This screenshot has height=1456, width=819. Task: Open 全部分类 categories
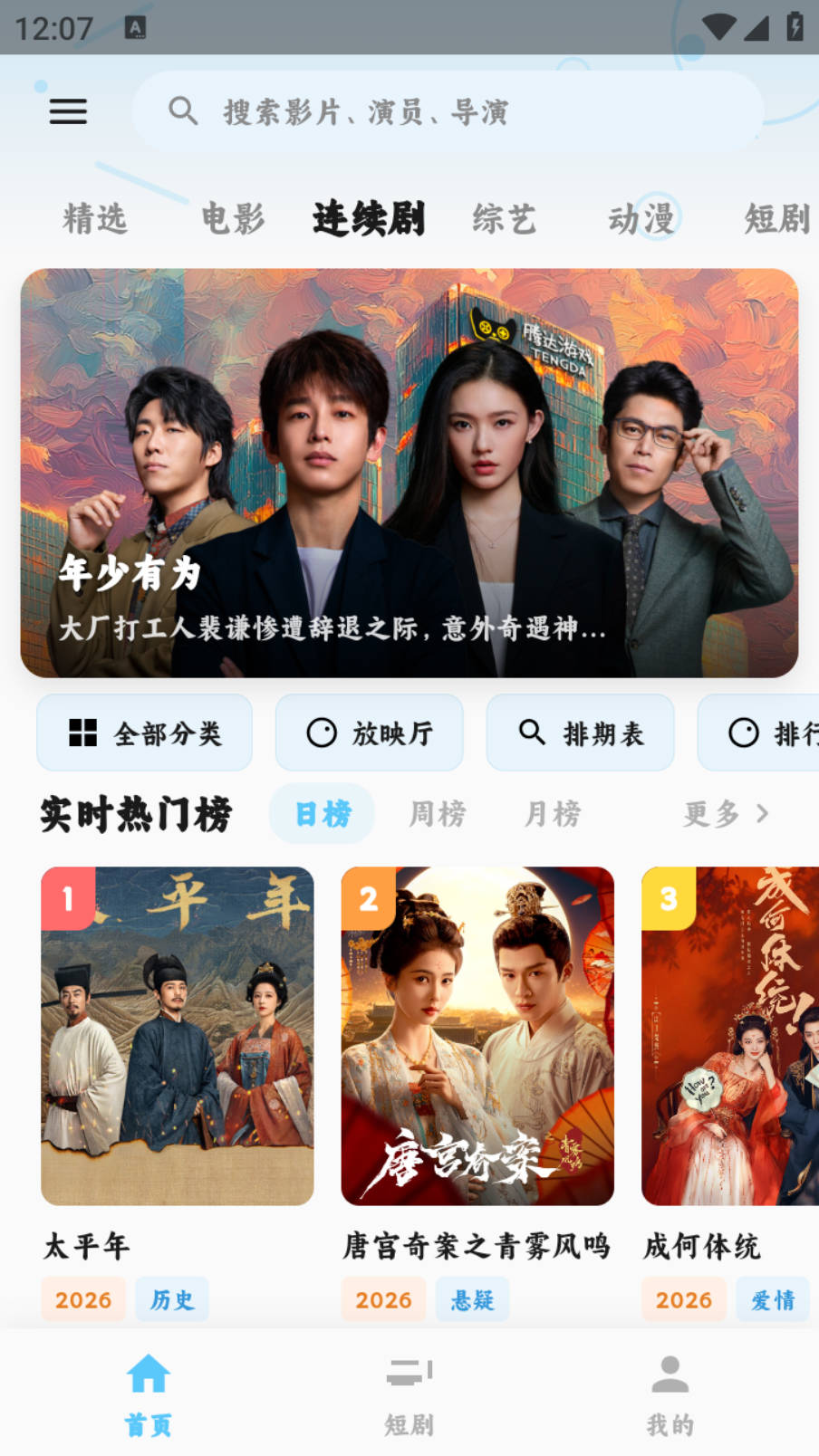click(x=145, y=733)
